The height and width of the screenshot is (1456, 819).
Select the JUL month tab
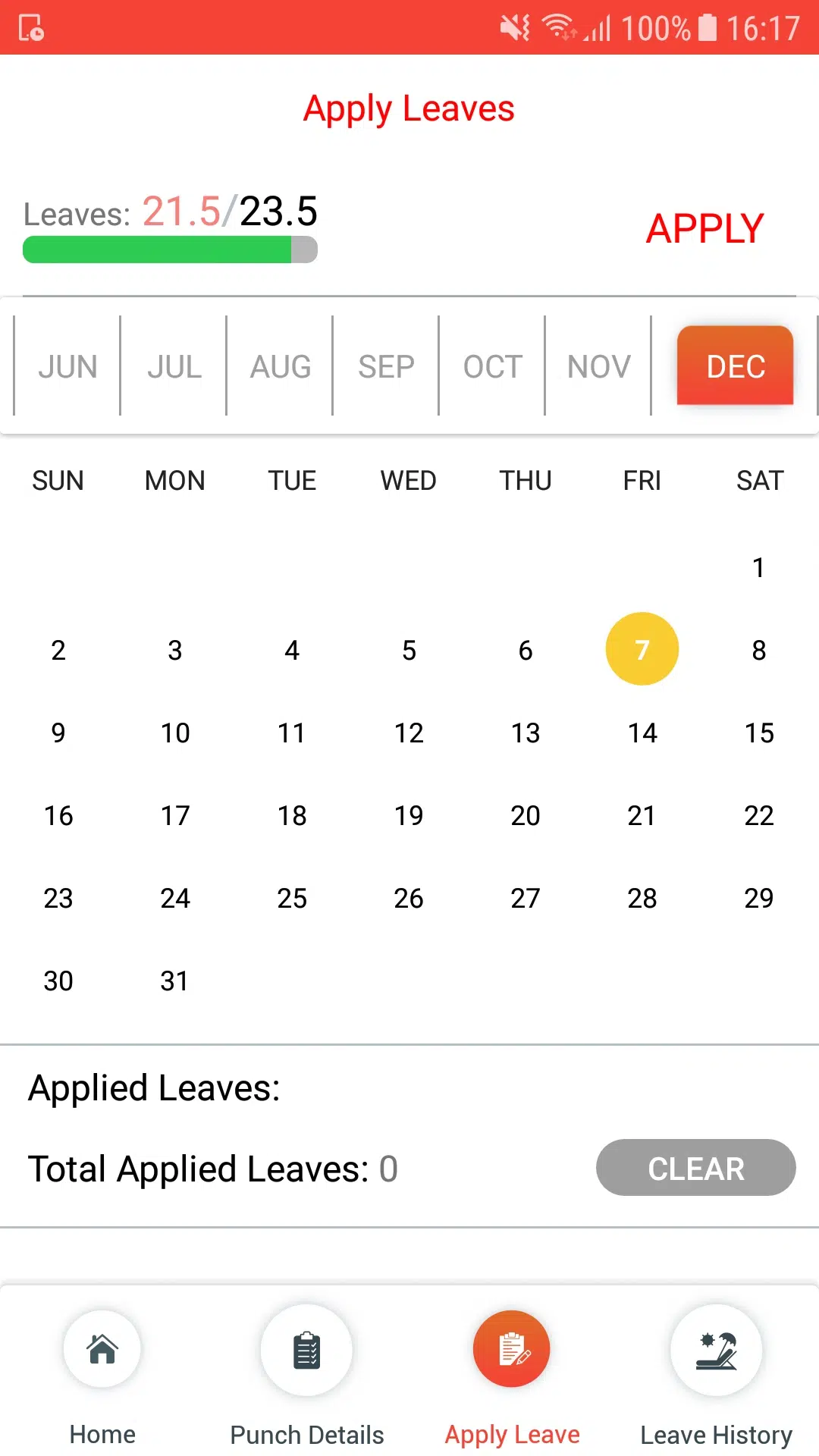tap(174, 366)
